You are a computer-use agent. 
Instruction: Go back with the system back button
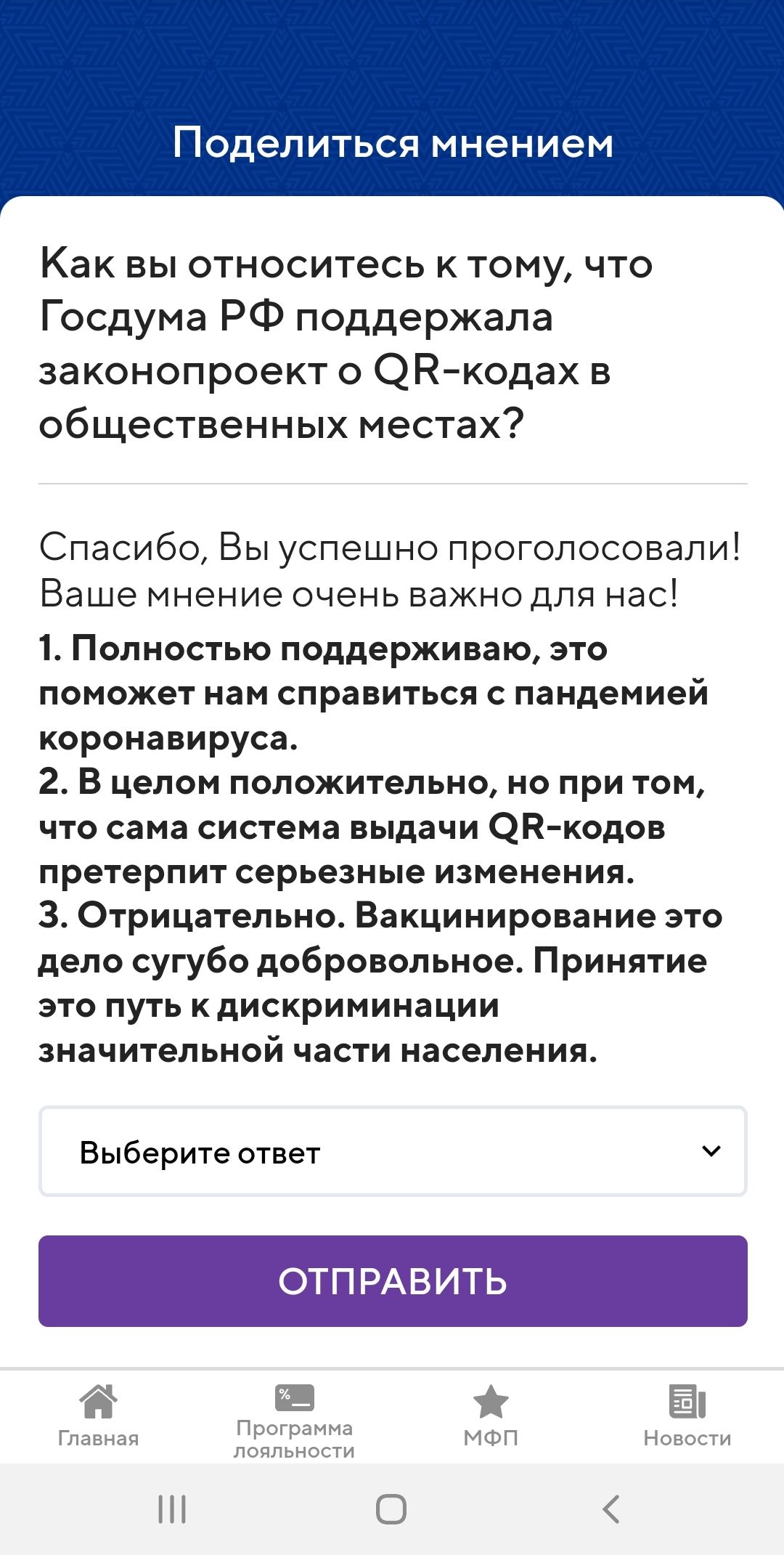[x=611, y=1509]
